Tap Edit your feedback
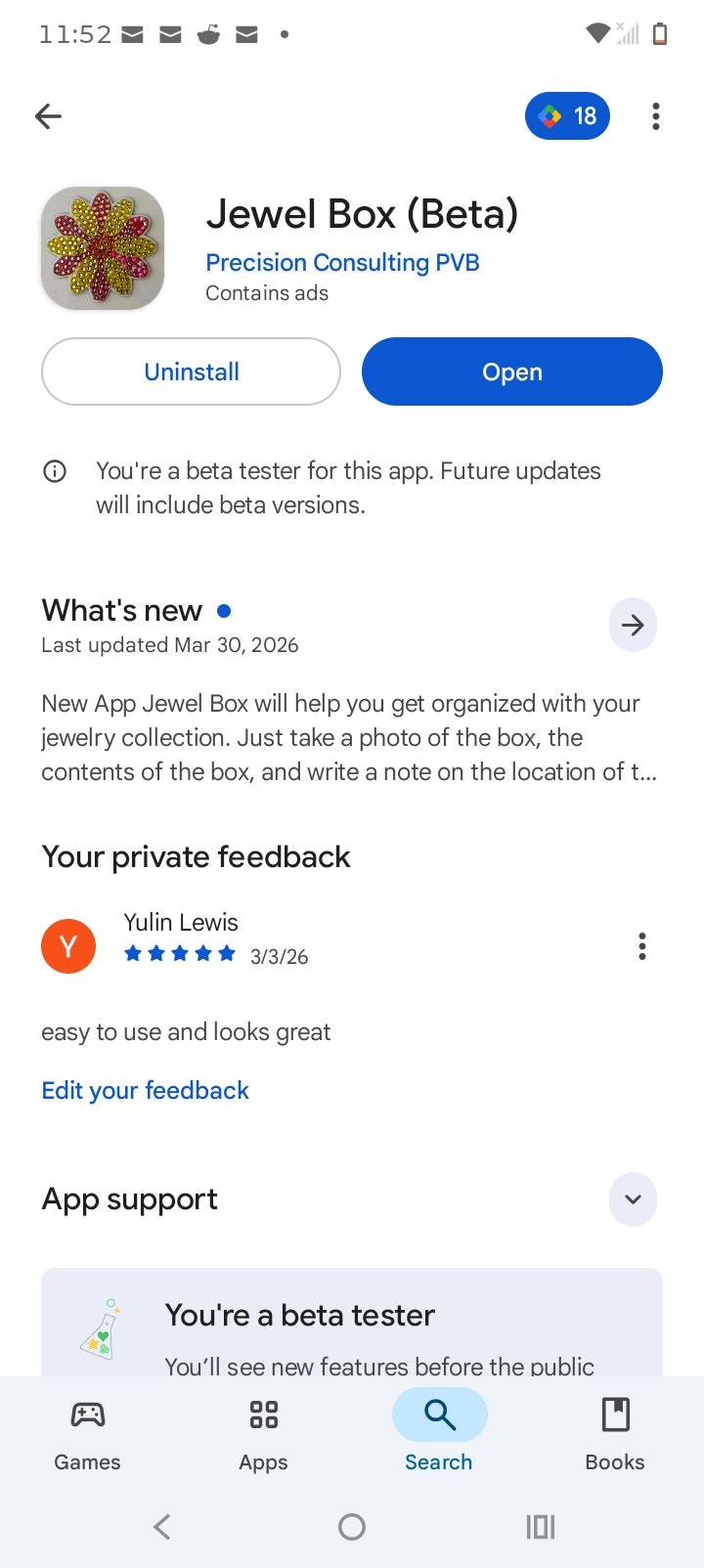Image resolution: width=704 pixels, height=1568 pixels. click(x=144, y=1090)
